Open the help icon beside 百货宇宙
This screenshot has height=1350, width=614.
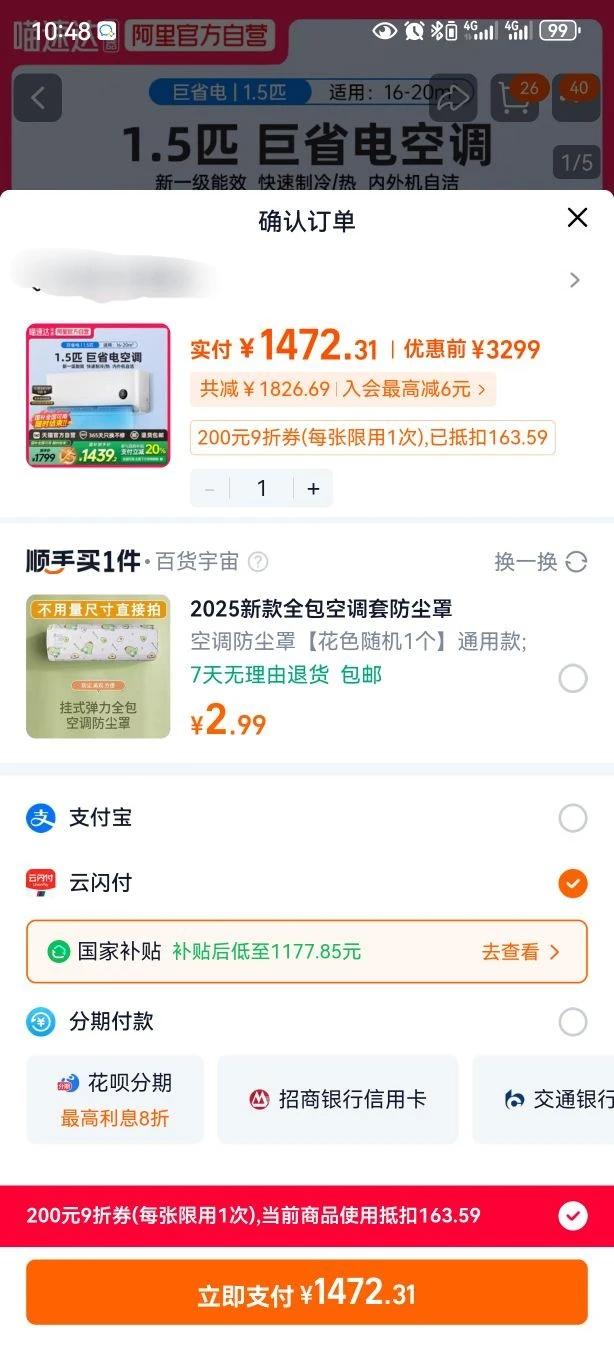(258, 562)
